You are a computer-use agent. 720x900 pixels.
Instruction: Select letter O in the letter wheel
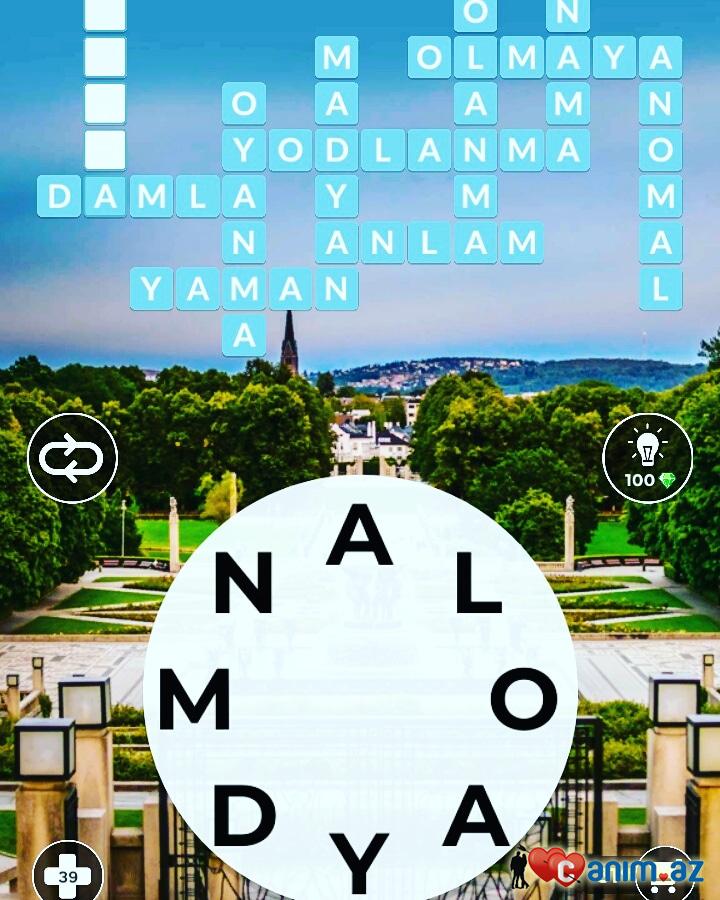(524, 699)
